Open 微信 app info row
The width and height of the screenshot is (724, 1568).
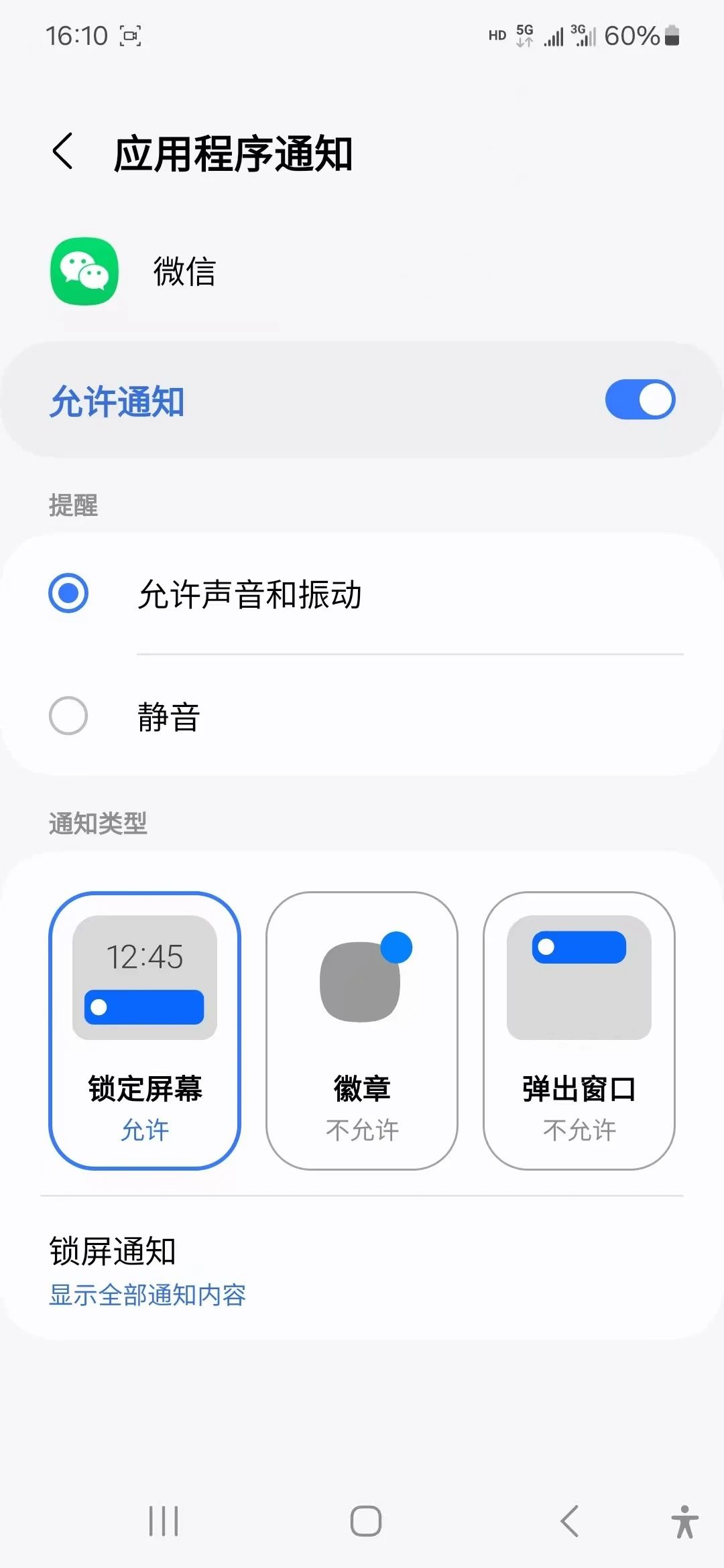point(362,271)
